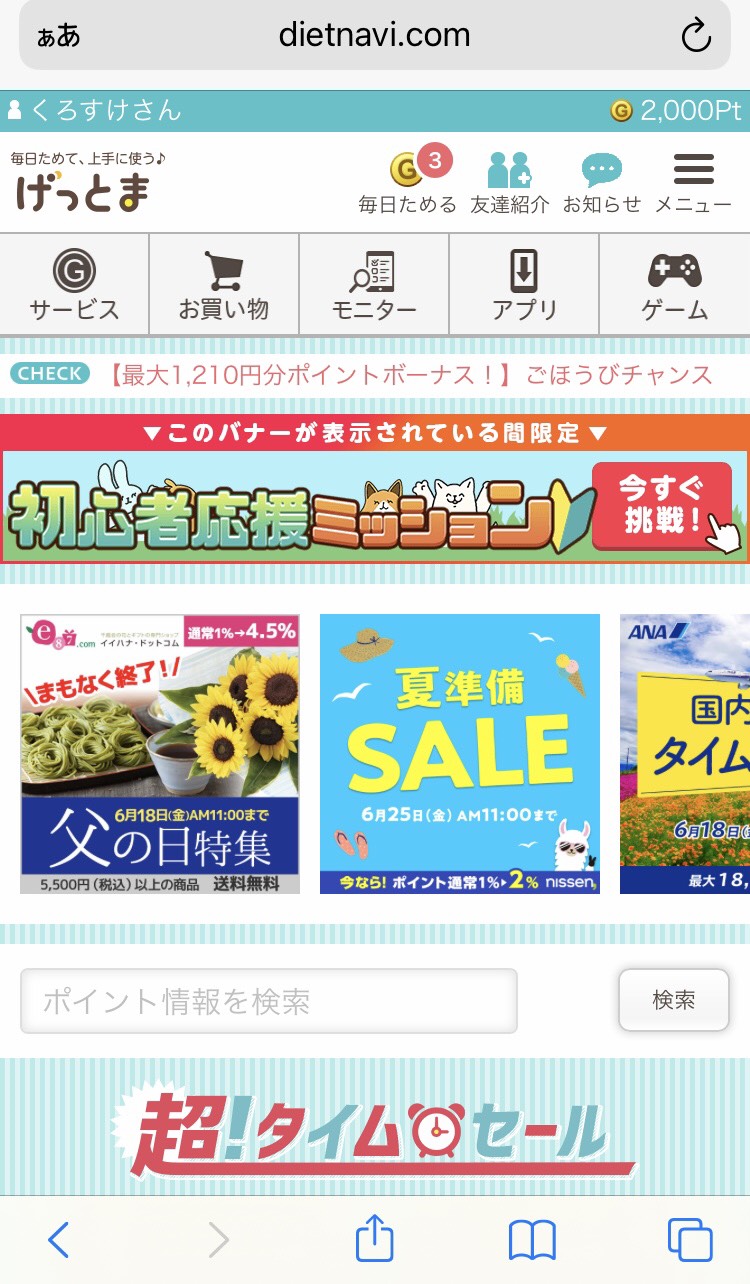Tap the ポイント情報を検索 search field
The image size is (750, 1284).
[269, 1001]
